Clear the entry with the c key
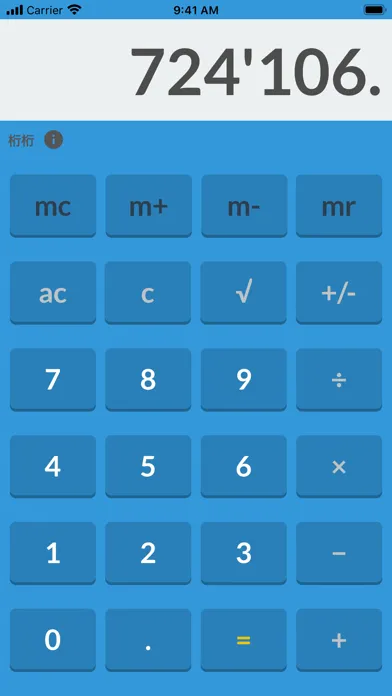The image size is (392, 696). click(148, 293)
